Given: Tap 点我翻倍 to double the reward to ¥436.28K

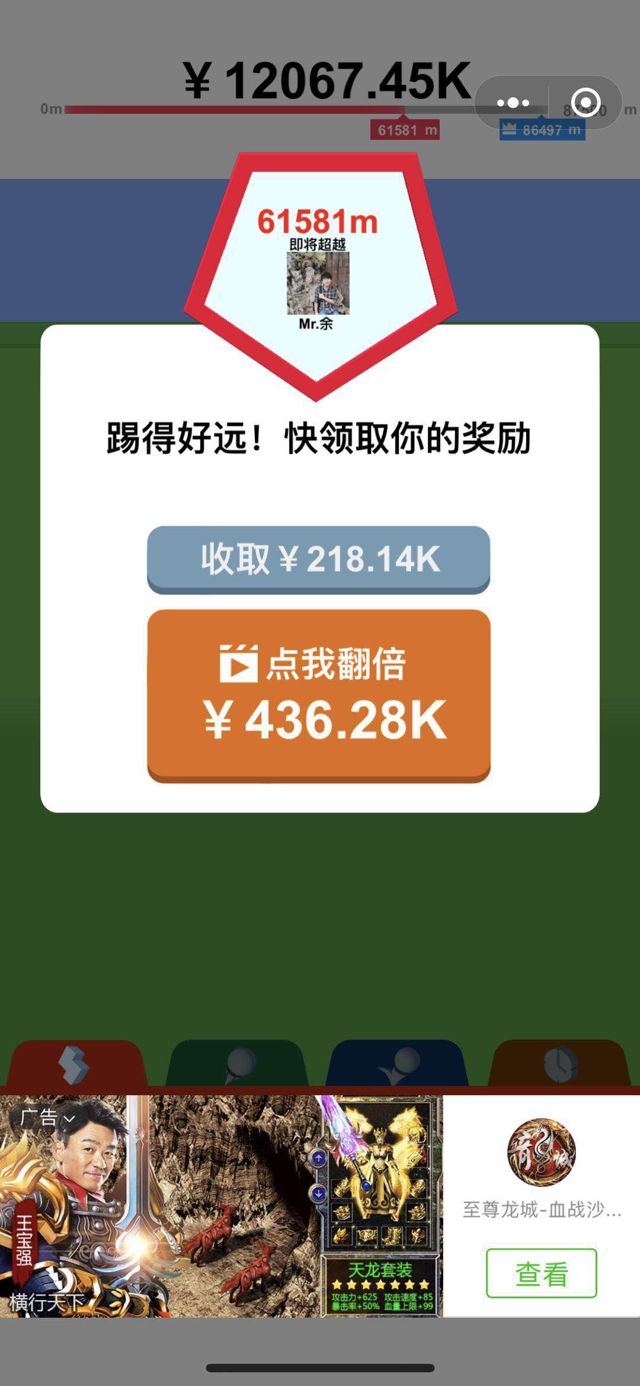Looking at the screenshot, I should (x=318, y=694).
